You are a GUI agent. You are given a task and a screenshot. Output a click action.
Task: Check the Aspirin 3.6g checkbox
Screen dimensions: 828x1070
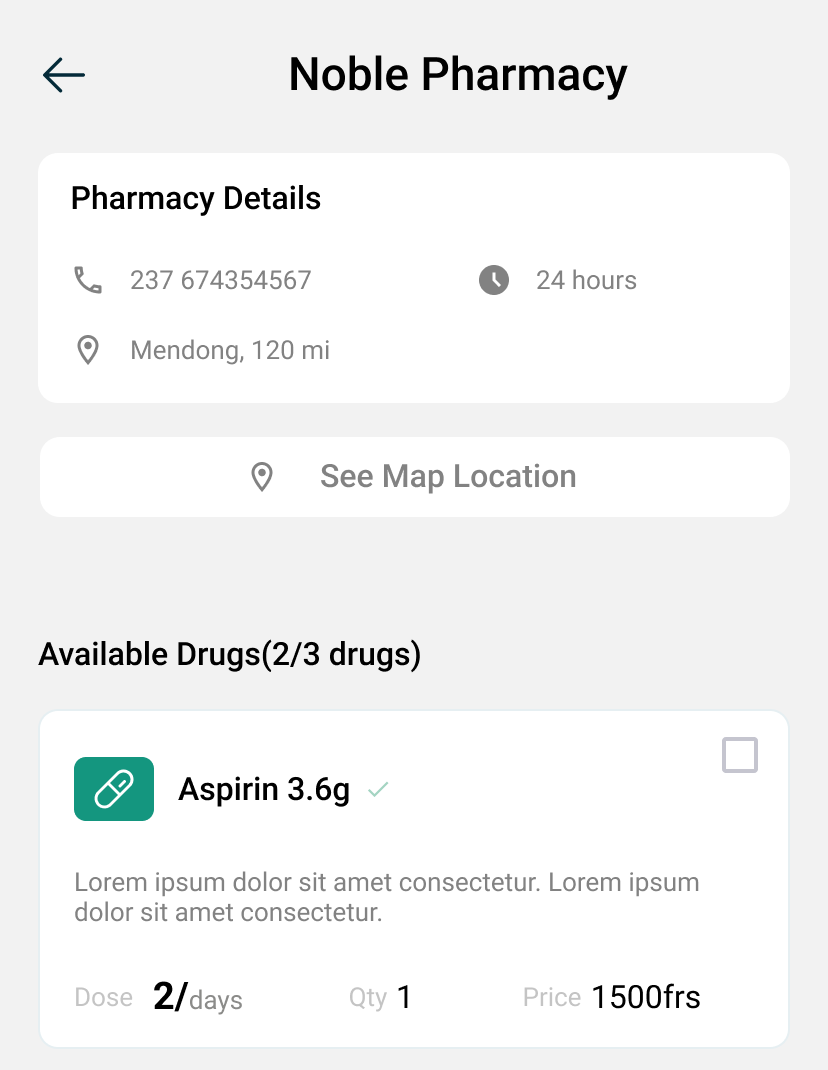point(740,755)
